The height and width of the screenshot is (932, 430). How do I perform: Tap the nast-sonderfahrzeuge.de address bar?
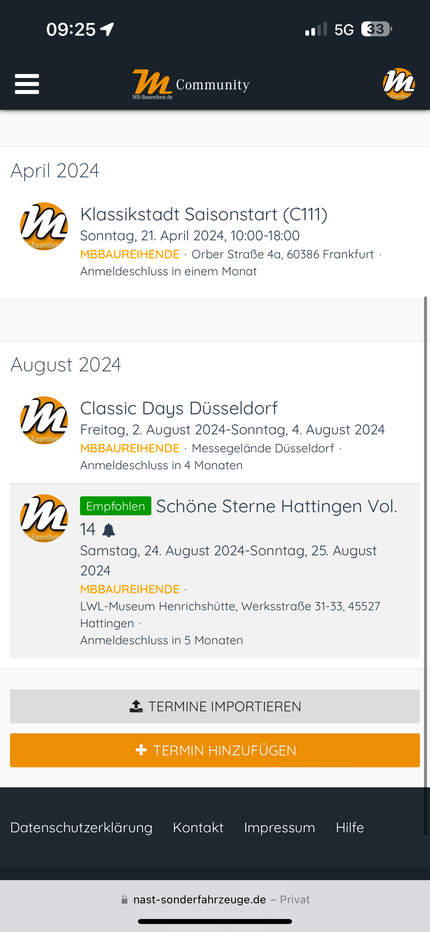[x=215, y=899]
